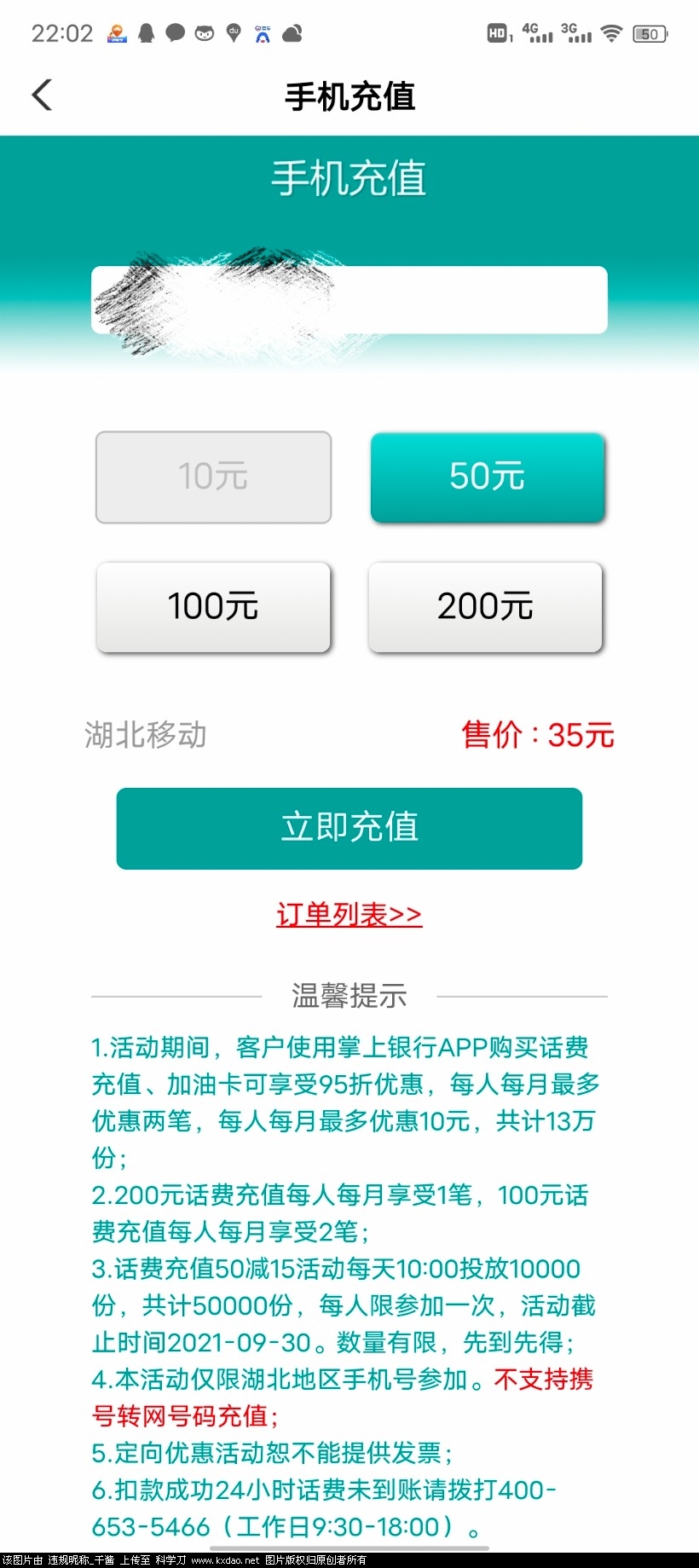
Task: Open the 订单列表 link
Action: 349,915
